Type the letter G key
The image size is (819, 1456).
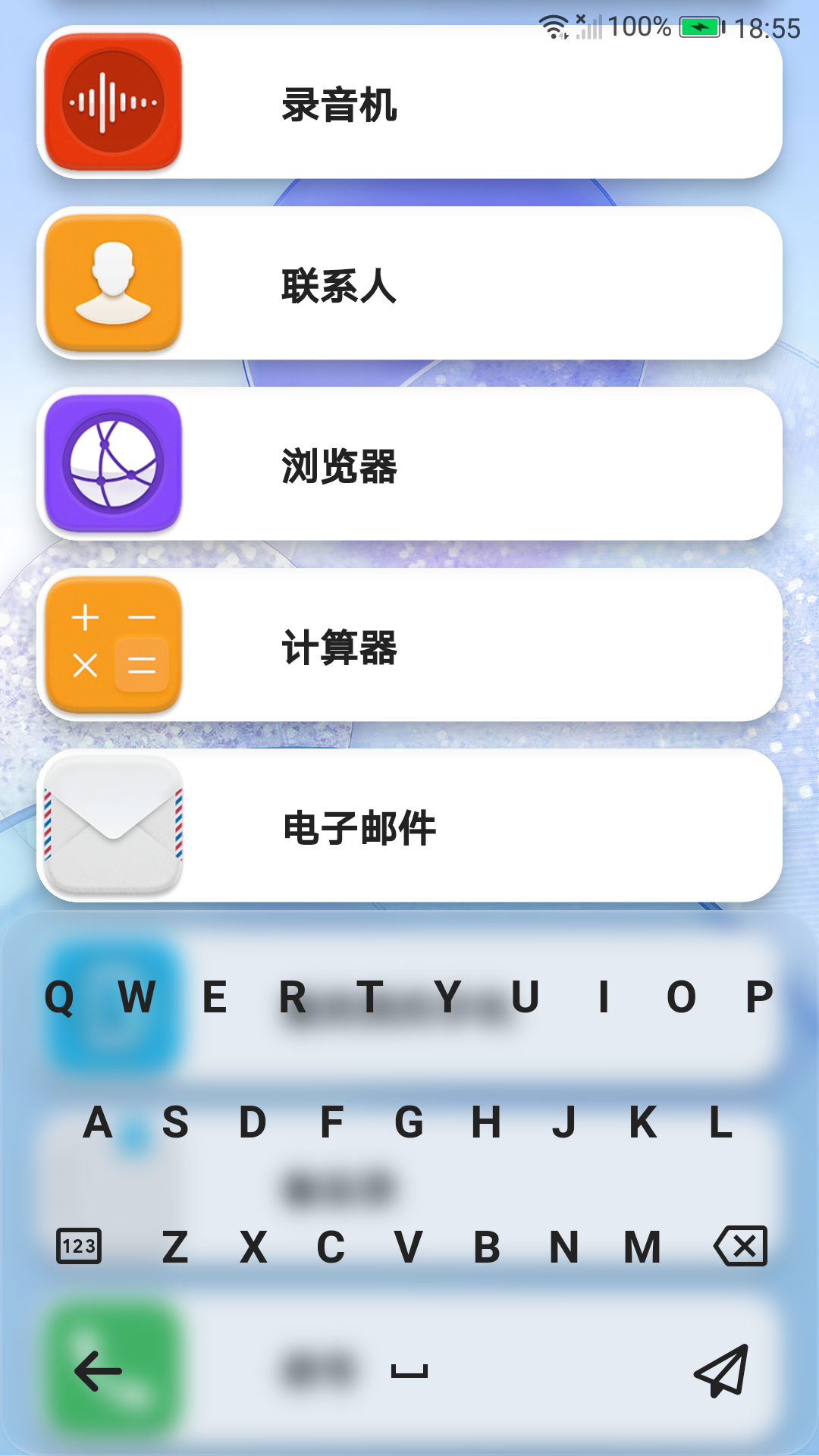pos(409,1122)
